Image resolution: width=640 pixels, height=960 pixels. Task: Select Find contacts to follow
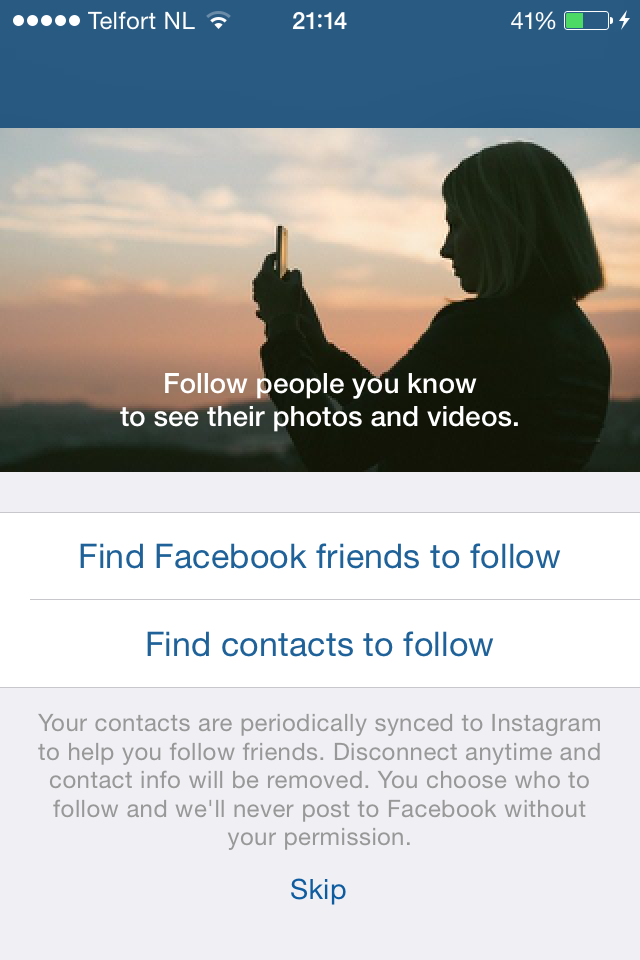click(320, 644)
